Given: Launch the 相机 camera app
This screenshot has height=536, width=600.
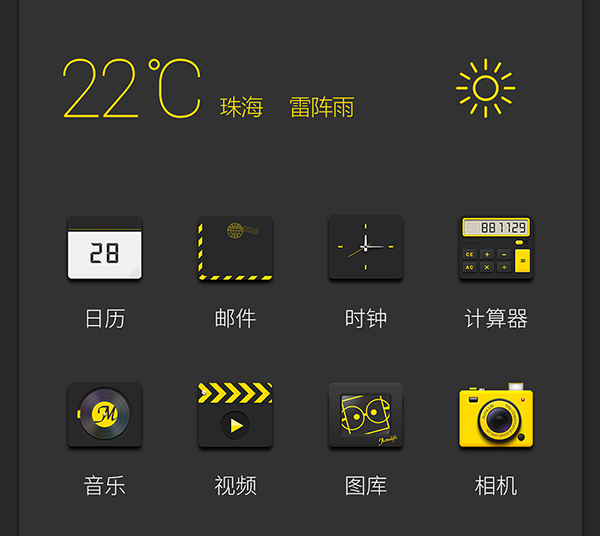Looking at the screenshot, I should point(496,415).
